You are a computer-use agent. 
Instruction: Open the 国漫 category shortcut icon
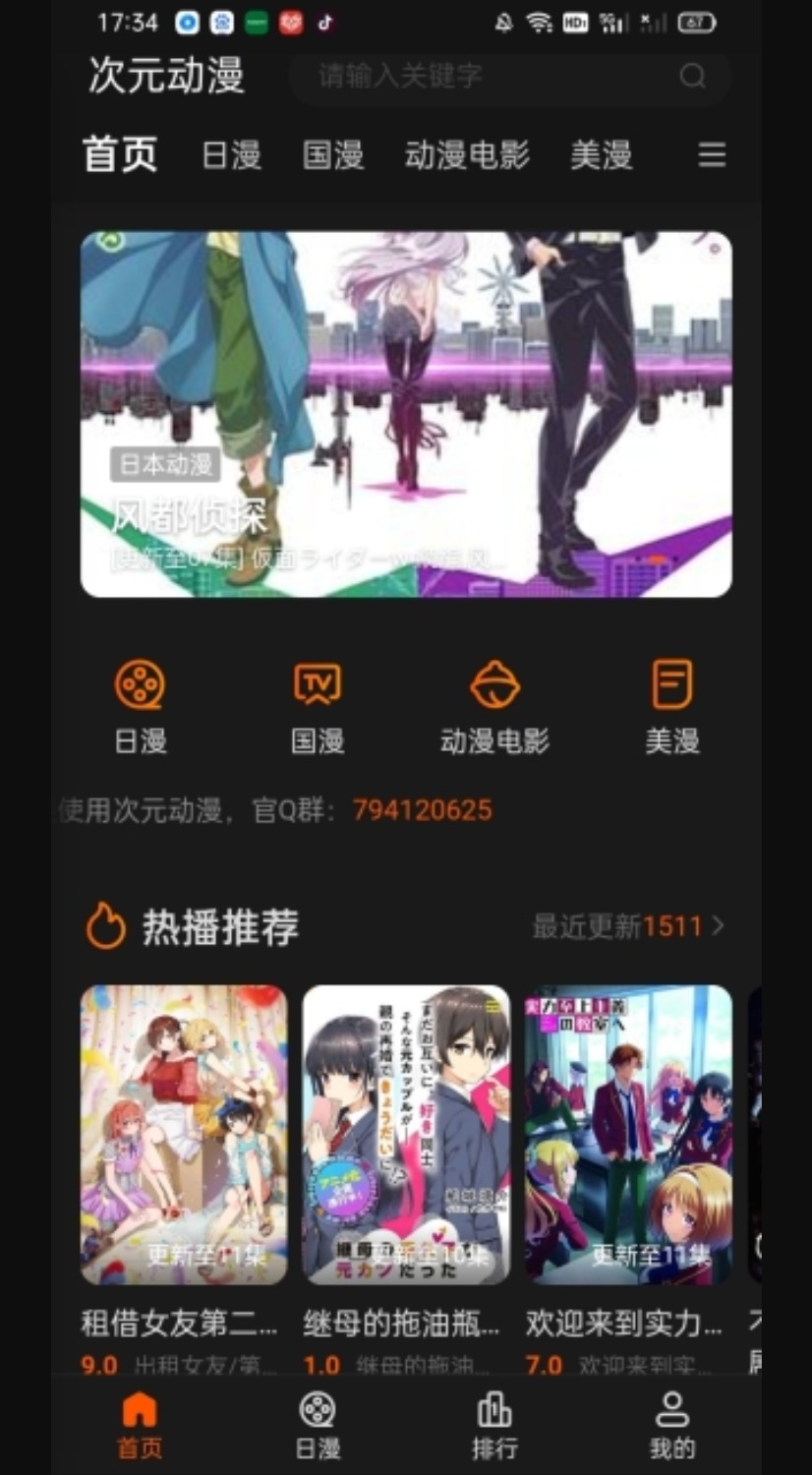(318, 705)
